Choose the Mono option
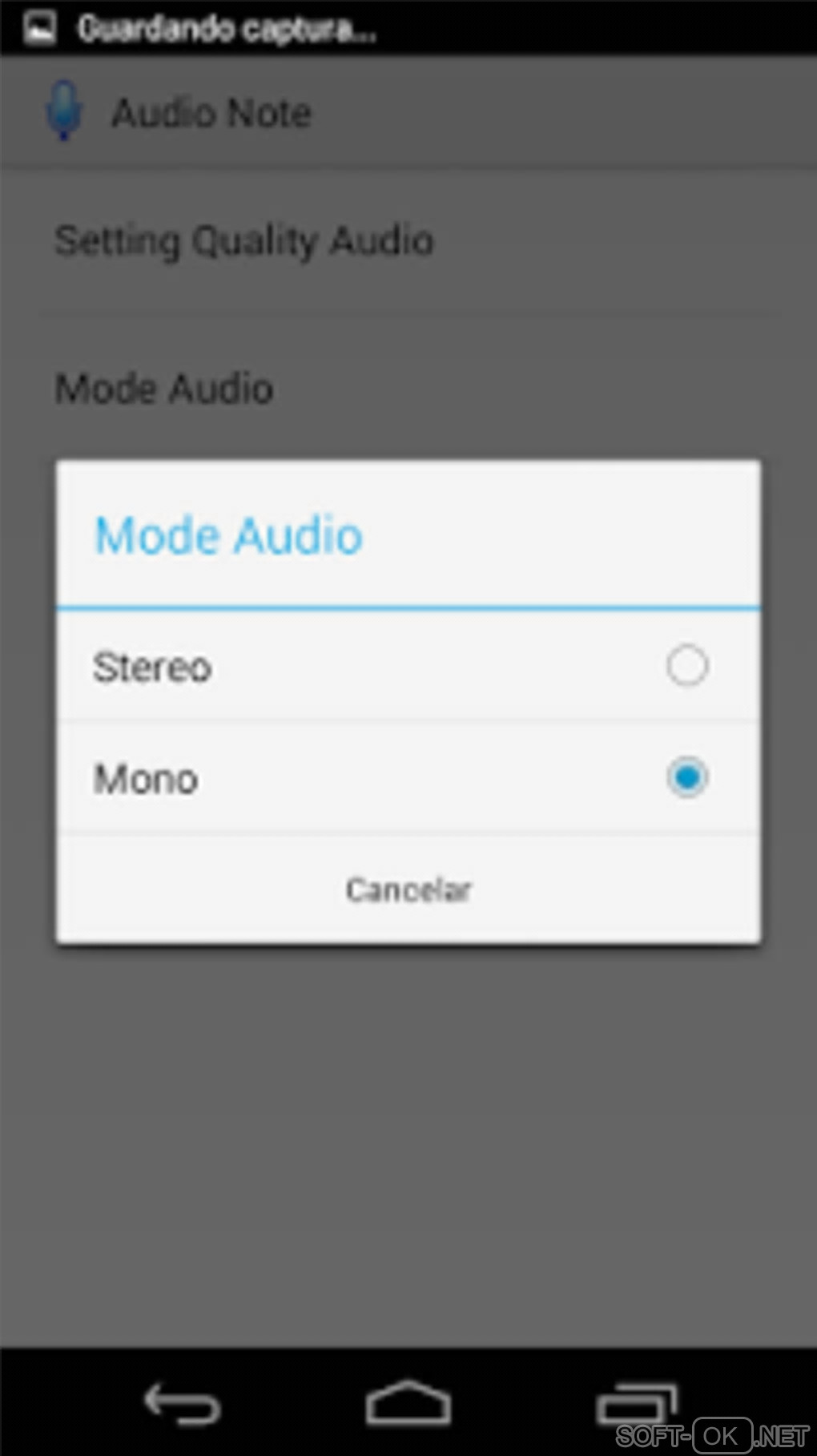Viewport: 817px width, 1456px height. 407,778
